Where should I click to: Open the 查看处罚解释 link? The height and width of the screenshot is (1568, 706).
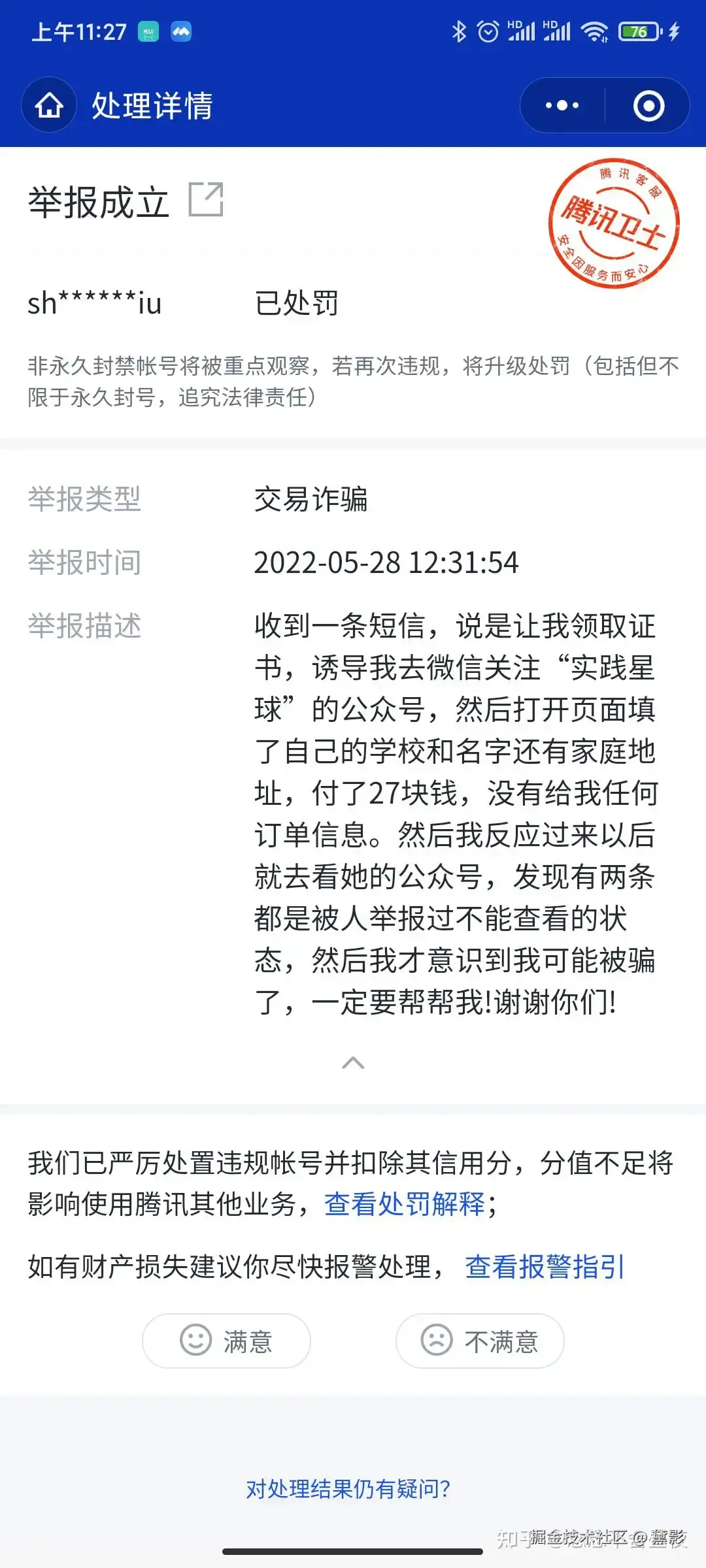(x=403, y=1205)
